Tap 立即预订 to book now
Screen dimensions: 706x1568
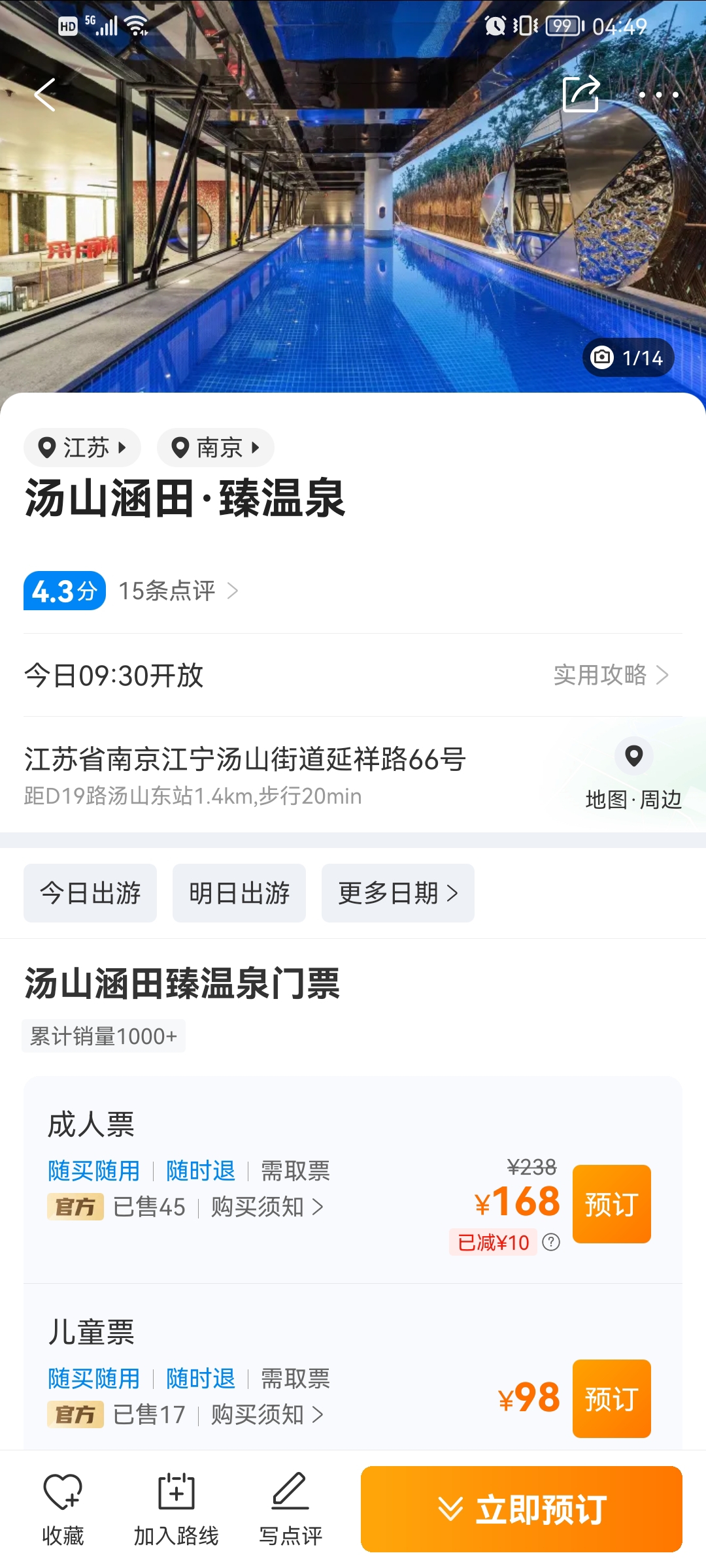tap(521, 1509)
